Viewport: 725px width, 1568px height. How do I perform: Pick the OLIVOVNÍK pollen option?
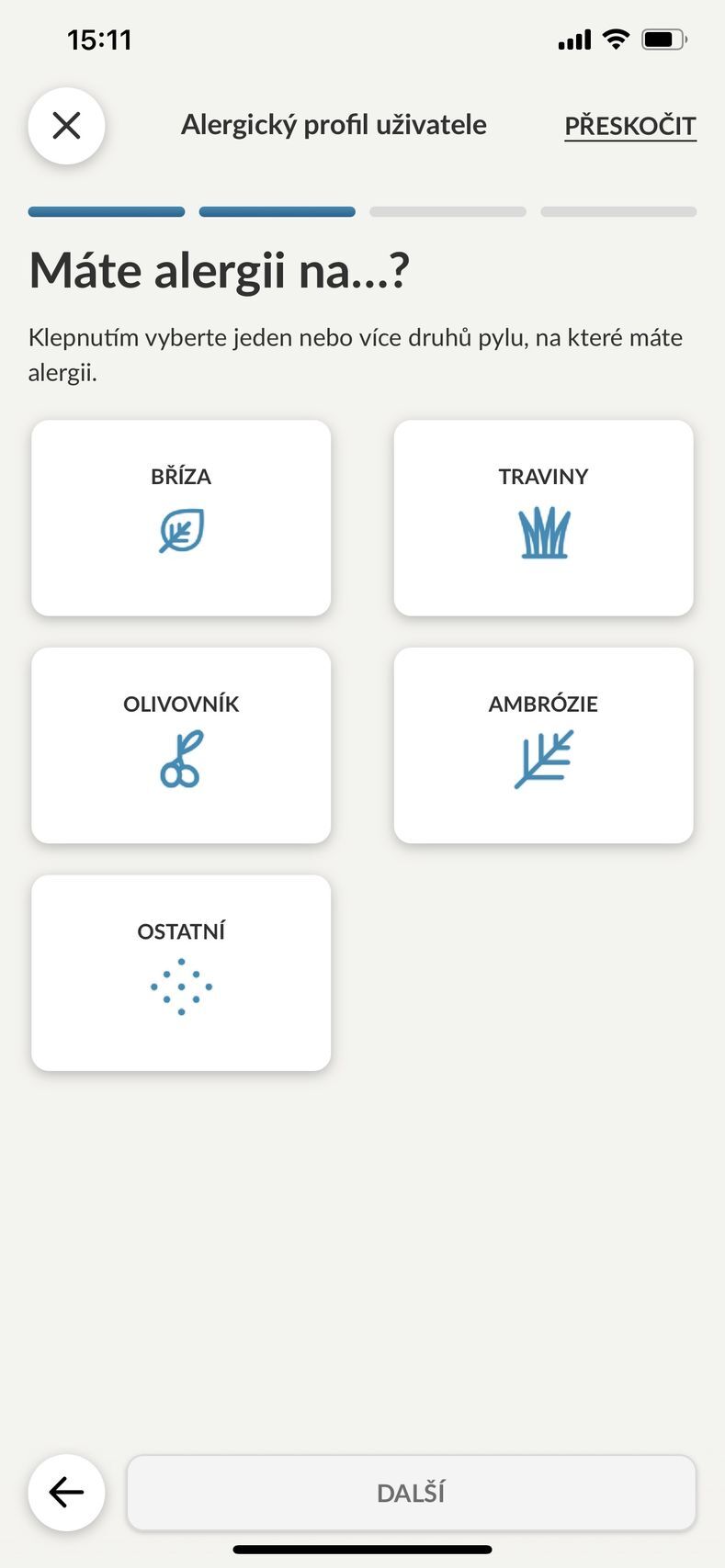181,745
